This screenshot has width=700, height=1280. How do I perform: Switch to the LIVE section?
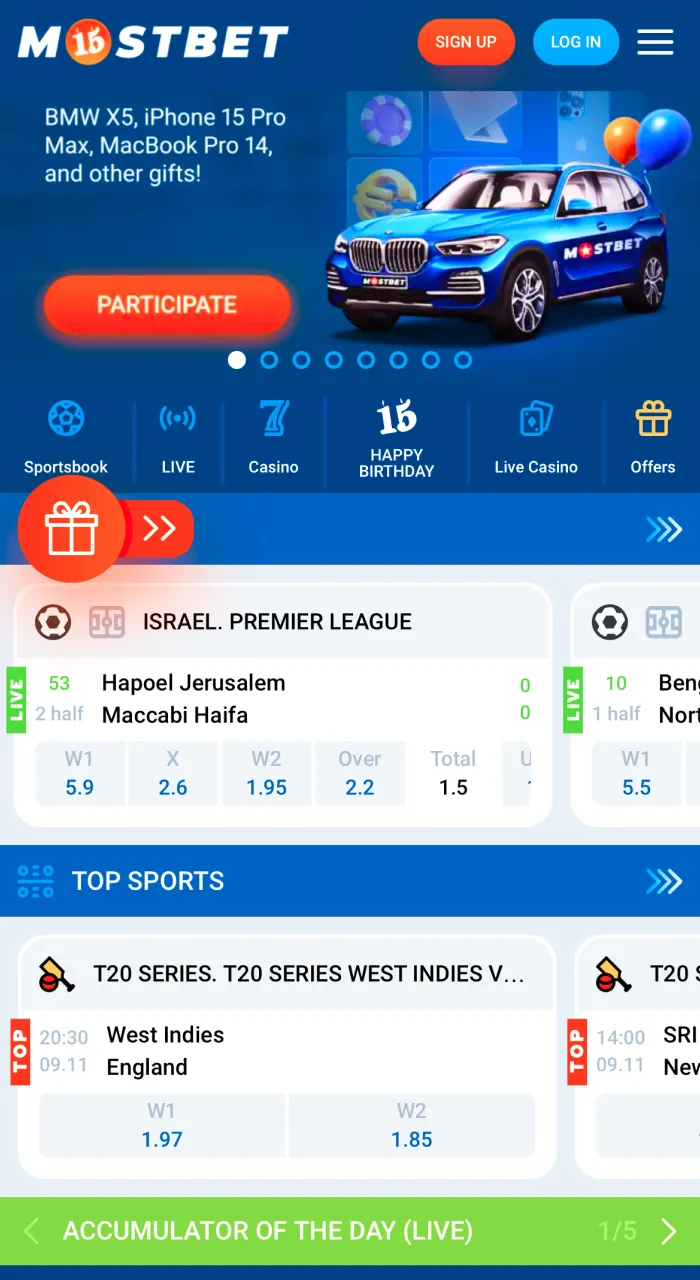[178, 437]
